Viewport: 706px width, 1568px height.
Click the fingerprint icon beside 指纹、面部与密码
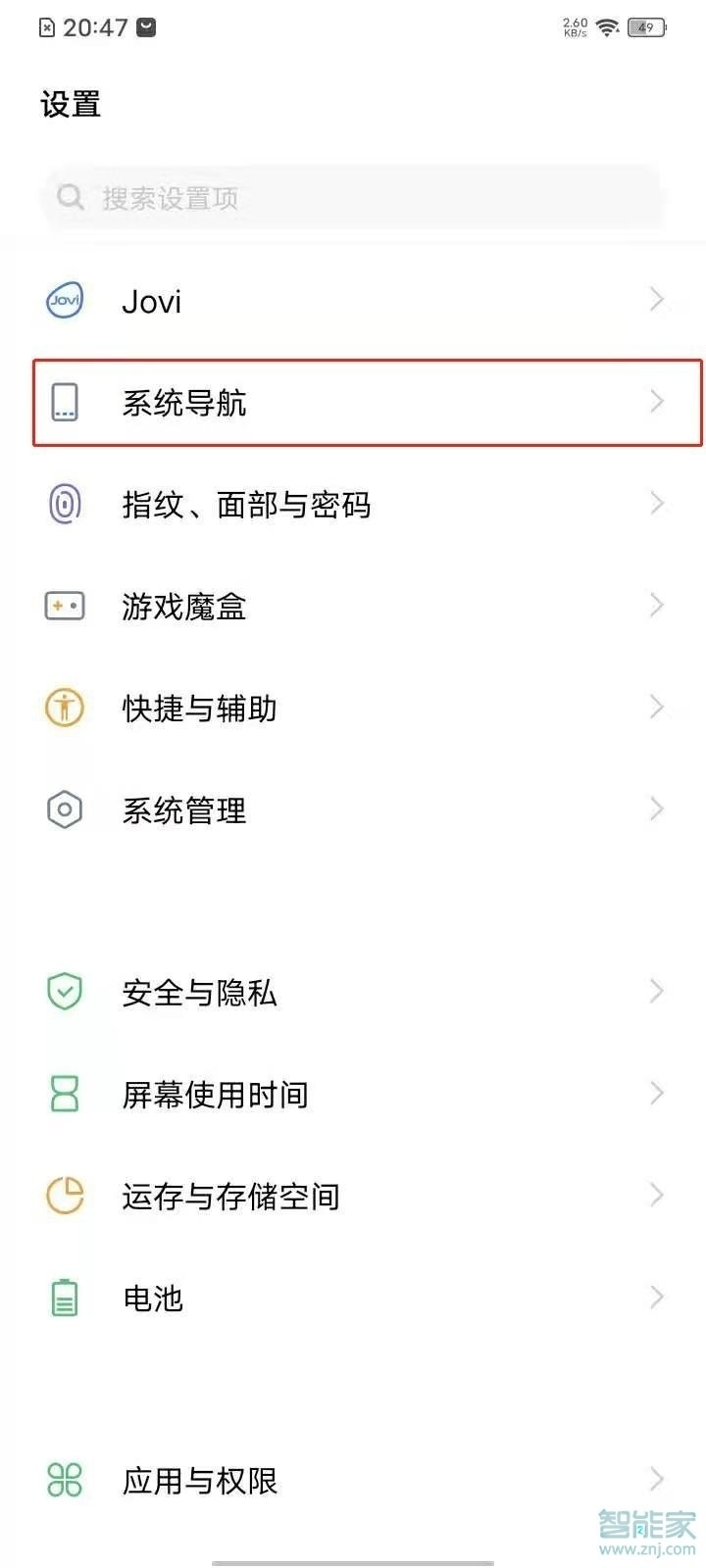coord(64,504)
